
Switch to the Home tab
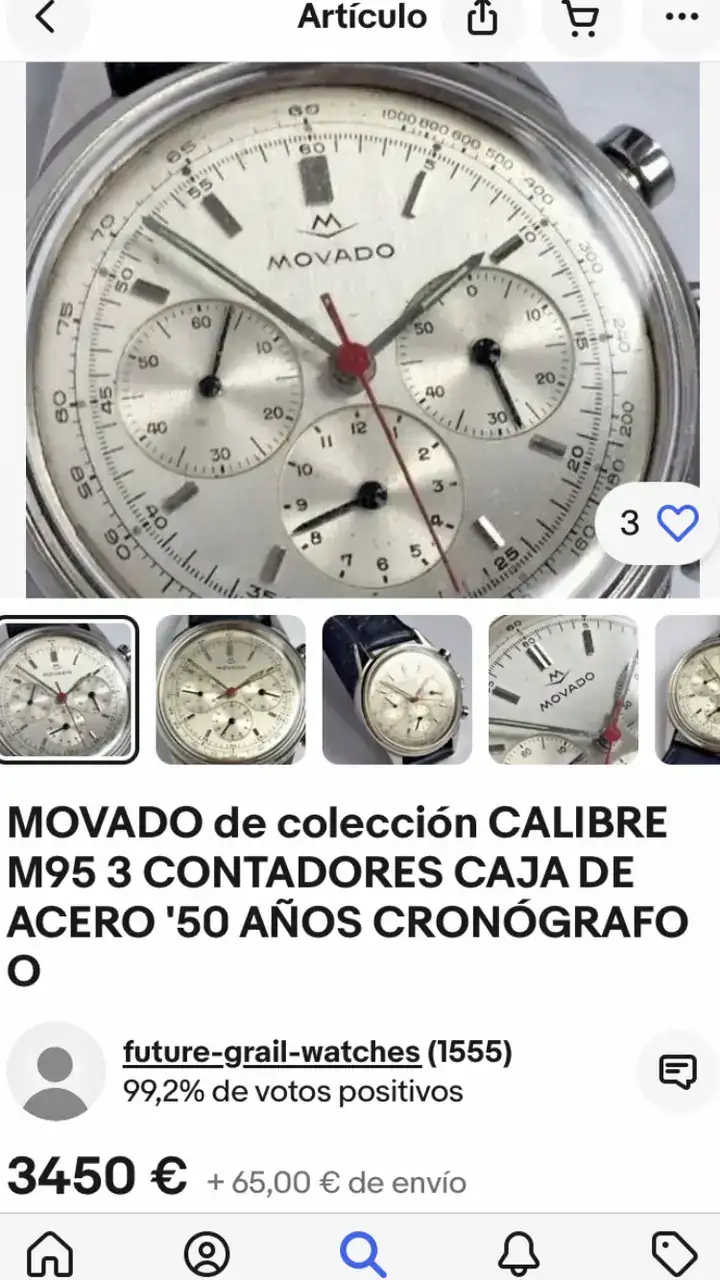pyautogui.click(x=50, y=1252)
